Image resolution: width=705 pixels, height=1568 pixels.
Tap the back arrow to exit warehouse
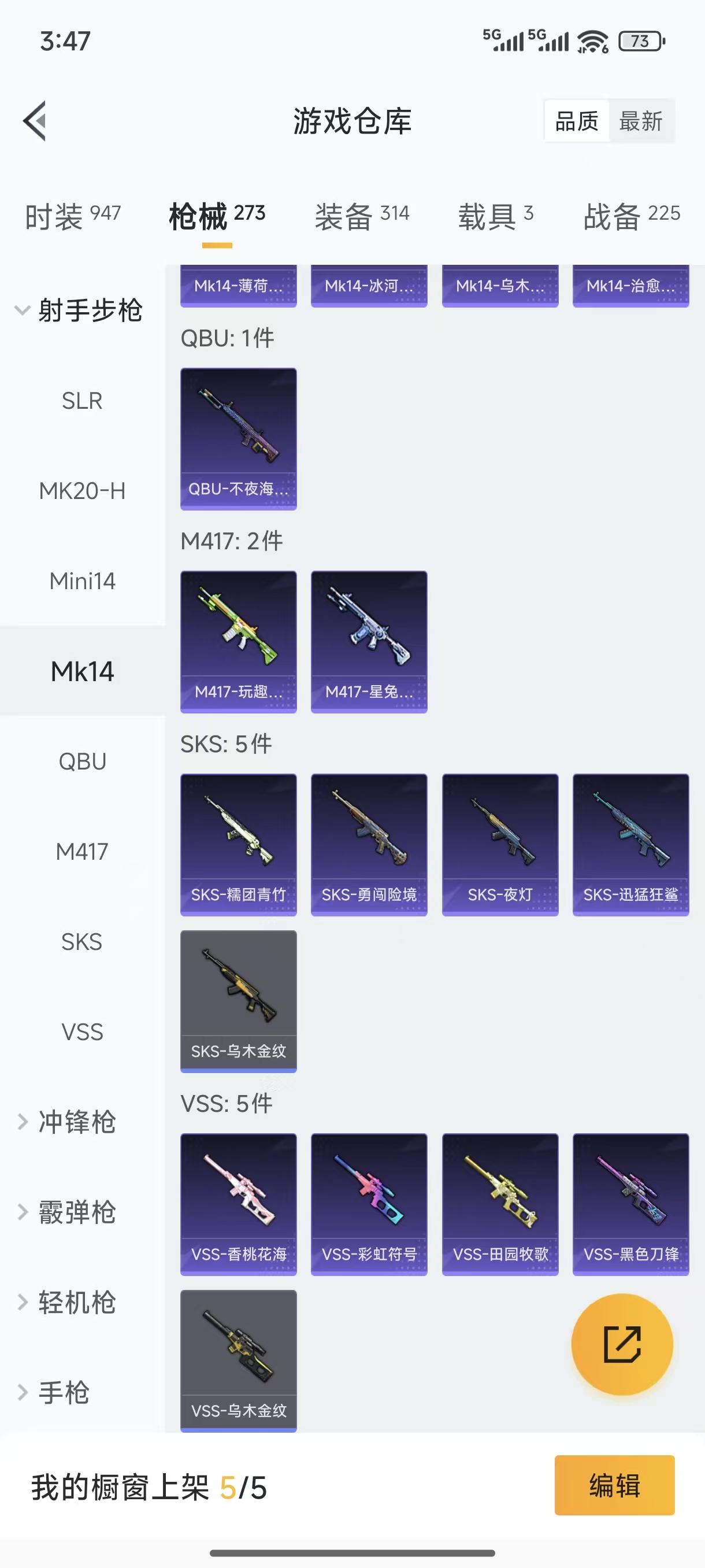click(x=34, y=120)
